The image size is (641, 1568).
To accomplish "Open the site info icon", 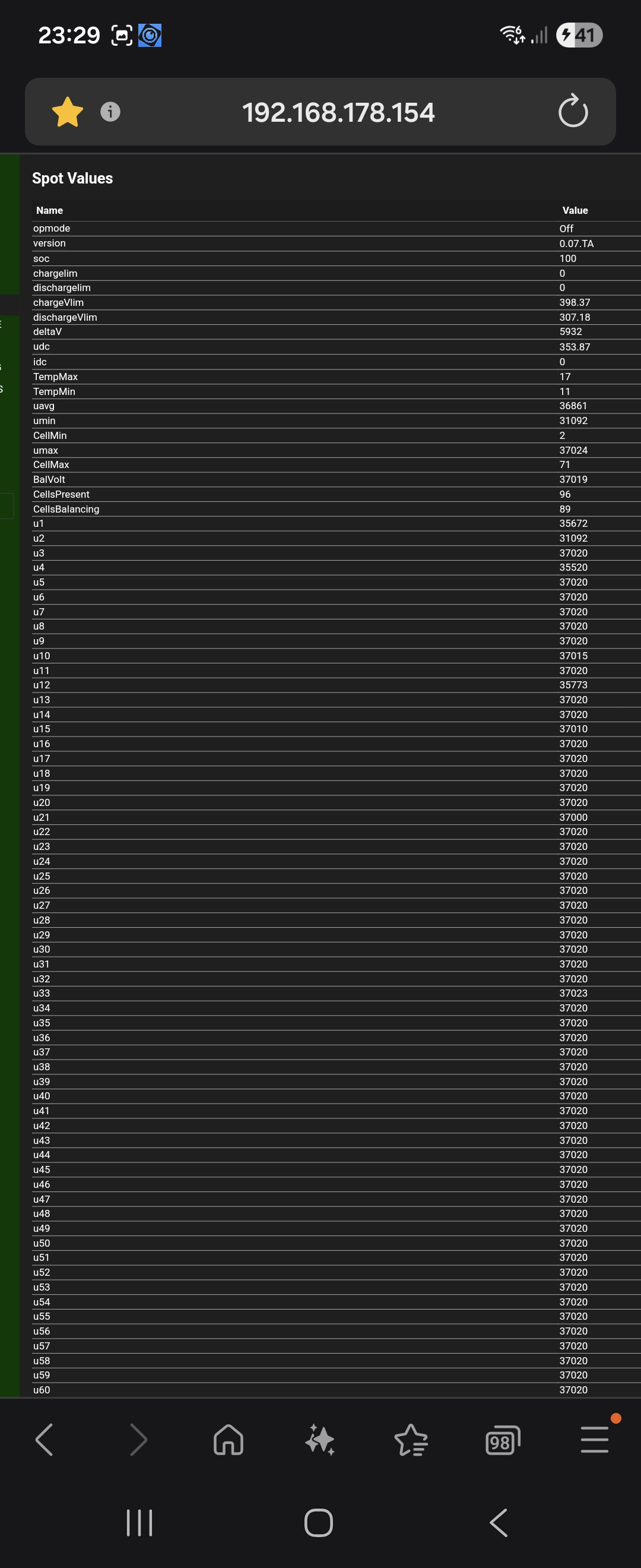I will coord(110,112).
